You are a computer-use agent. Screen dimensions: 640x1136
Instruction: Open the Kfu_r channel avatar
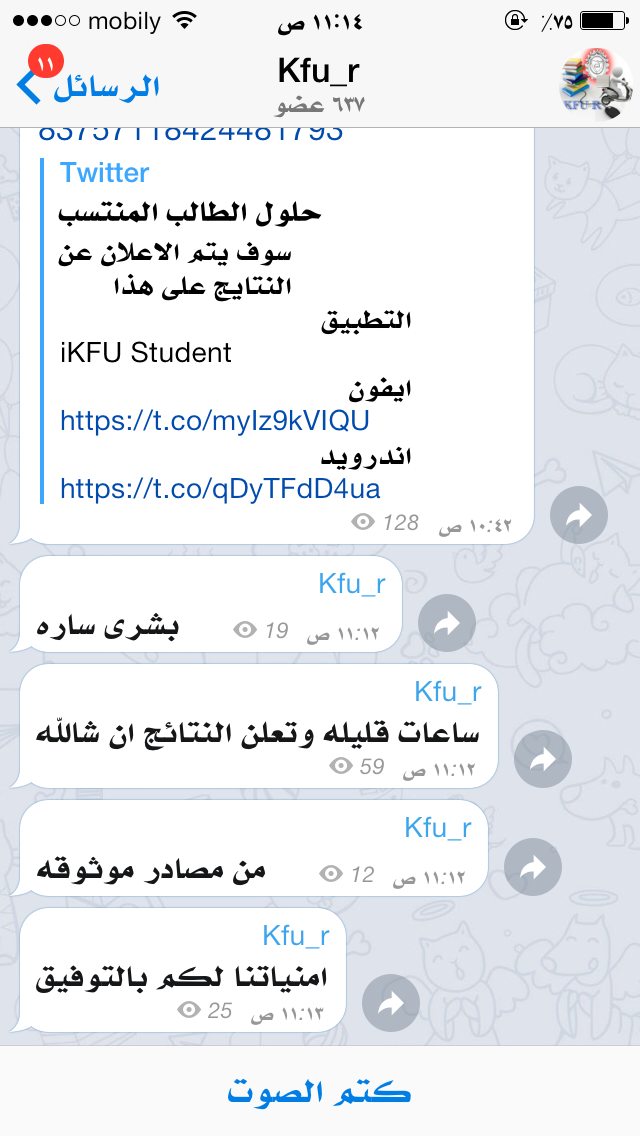[596, 87]
